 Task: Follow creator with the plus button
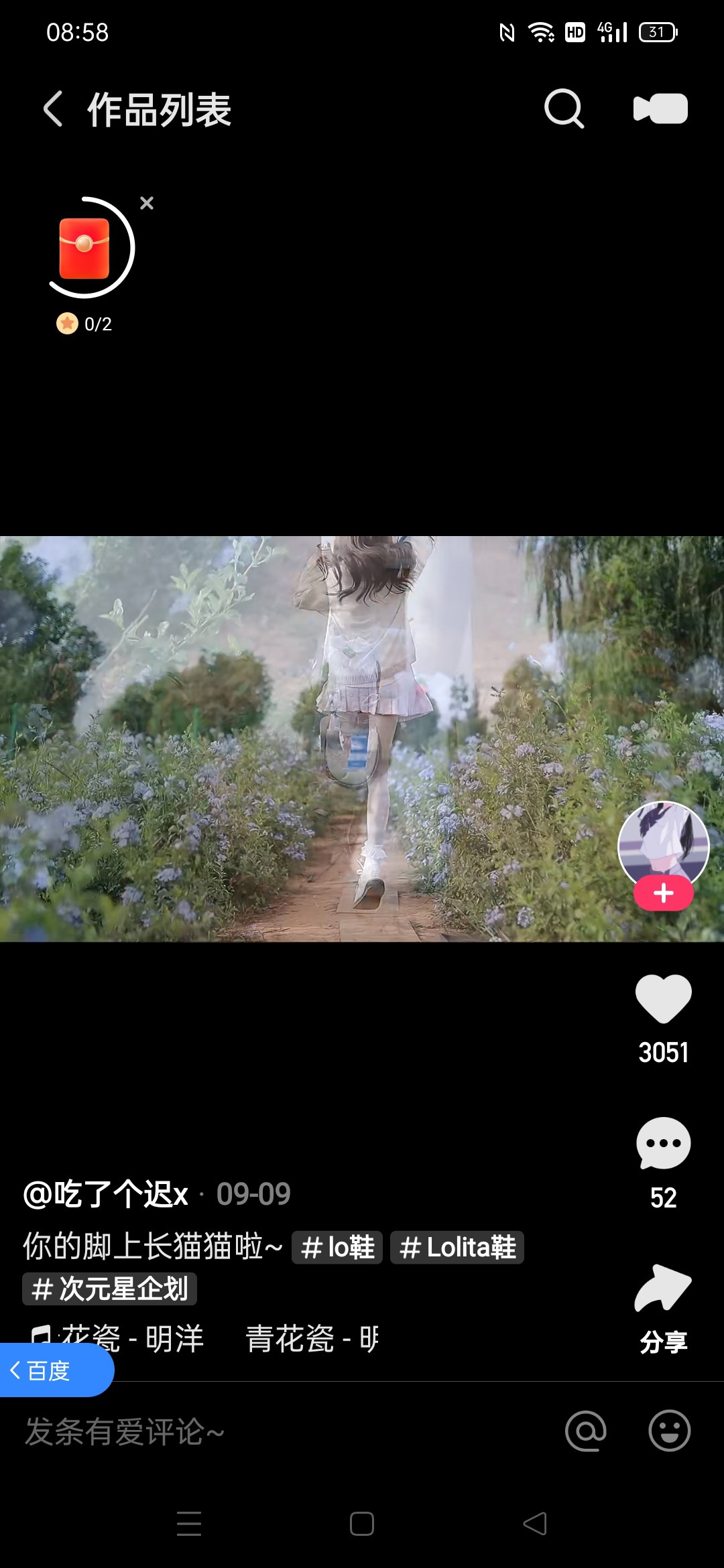[x=663, y=893]
